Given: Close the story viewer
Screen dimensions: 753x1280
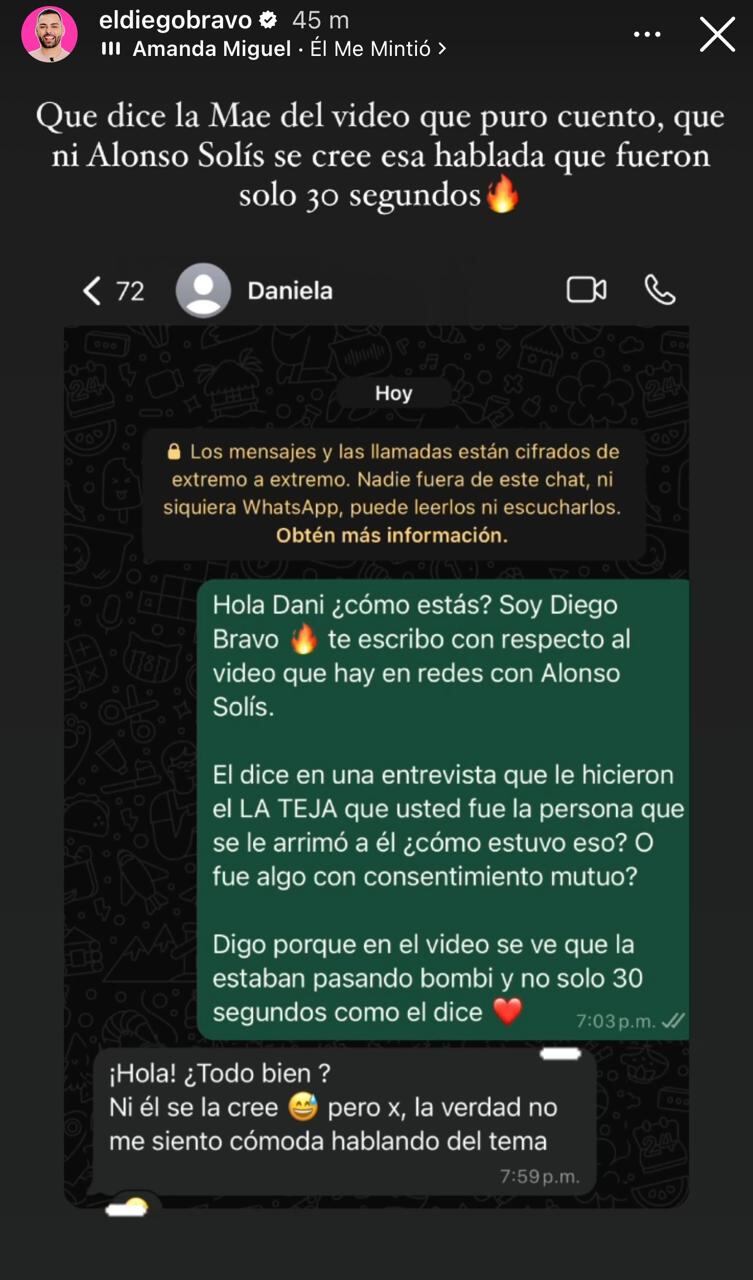Looking at the screenshot, I should pyautogui.click(x=717, y=34).
